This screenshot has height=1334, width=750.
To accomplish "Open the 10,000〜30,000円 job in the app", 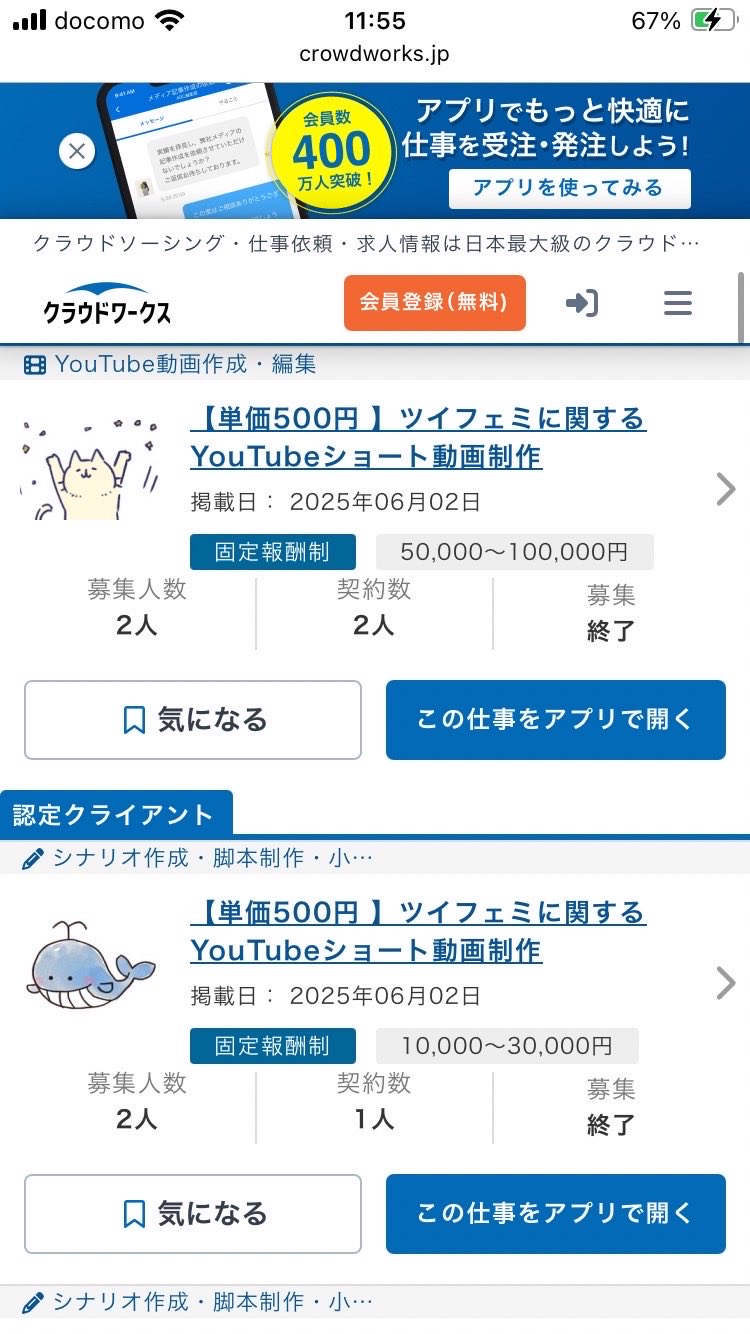I will (555, 1214).
